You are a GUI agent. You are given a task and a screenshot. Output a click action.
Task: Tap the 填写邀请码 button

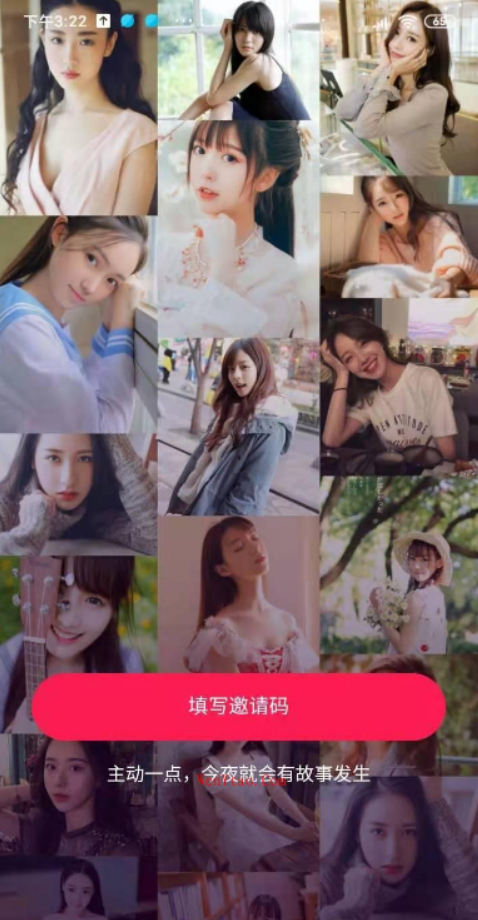click(239, 706)
